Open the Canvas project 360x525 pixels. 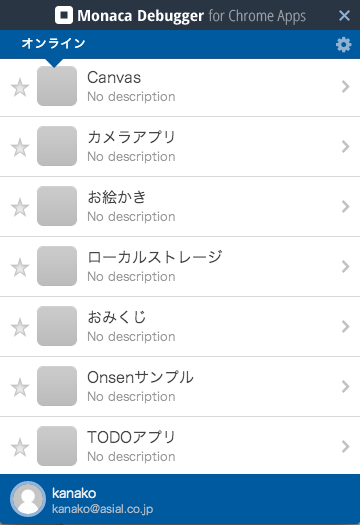(180, 87)
